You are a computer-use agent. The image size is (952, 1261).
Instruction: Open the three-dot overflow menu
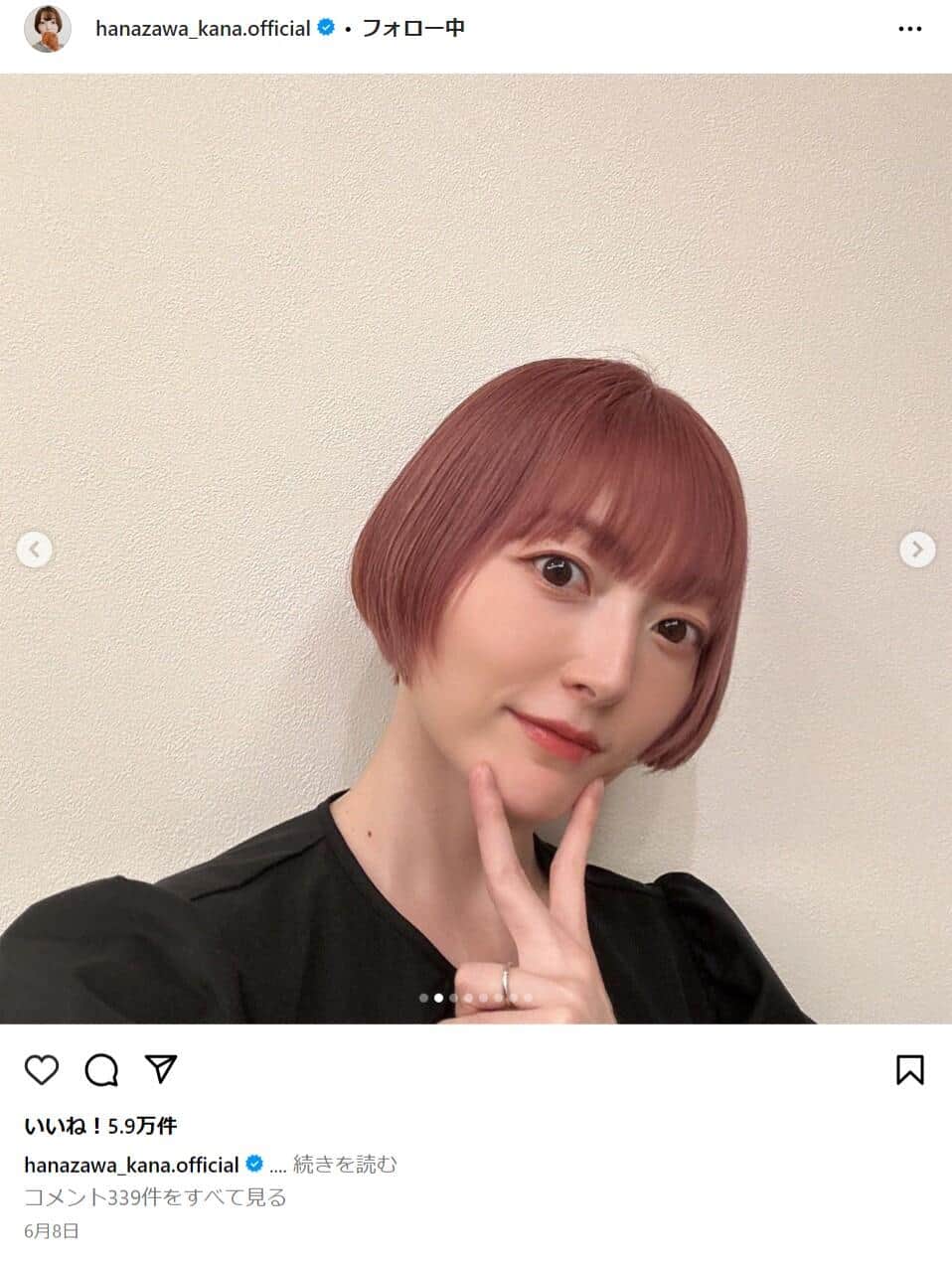tap(909, 30)
